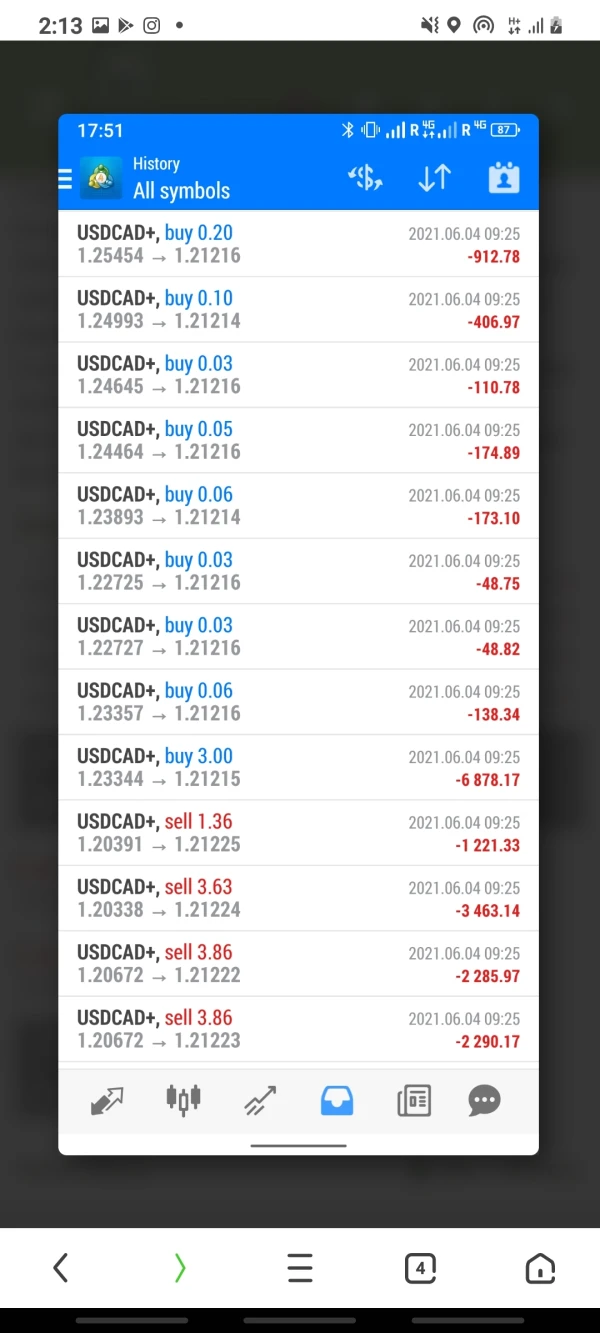Go back to the previous page

(60, 1268)
